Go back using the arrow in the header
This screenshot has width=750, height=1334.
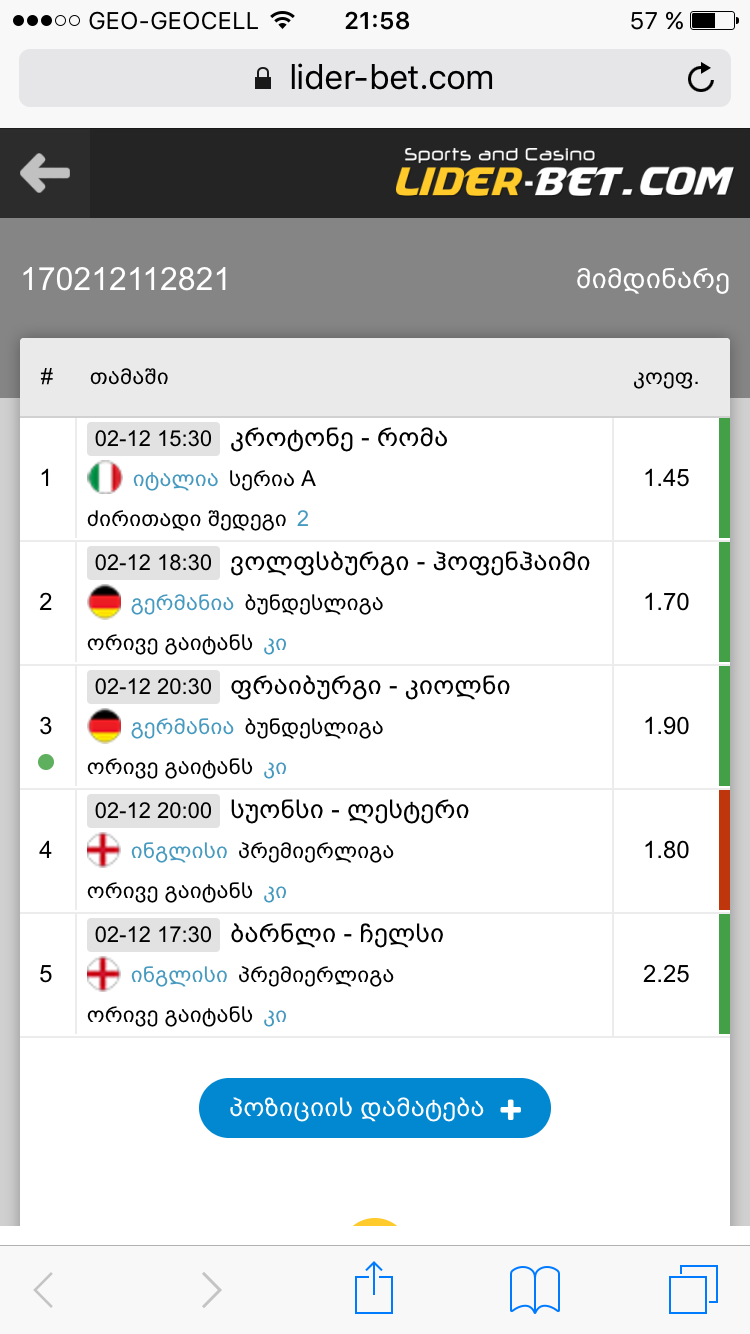pos(45,174)
